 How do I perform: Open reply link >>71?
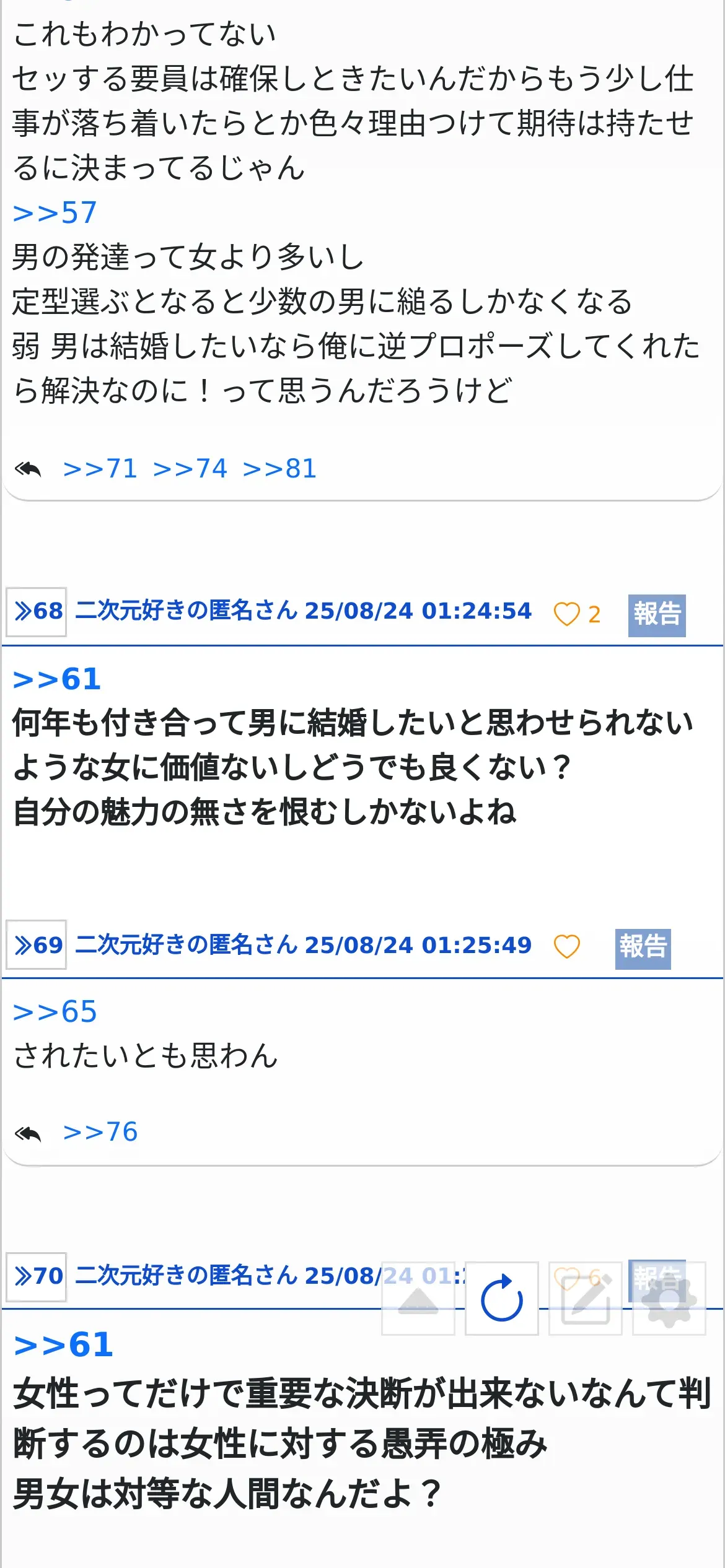100,469
